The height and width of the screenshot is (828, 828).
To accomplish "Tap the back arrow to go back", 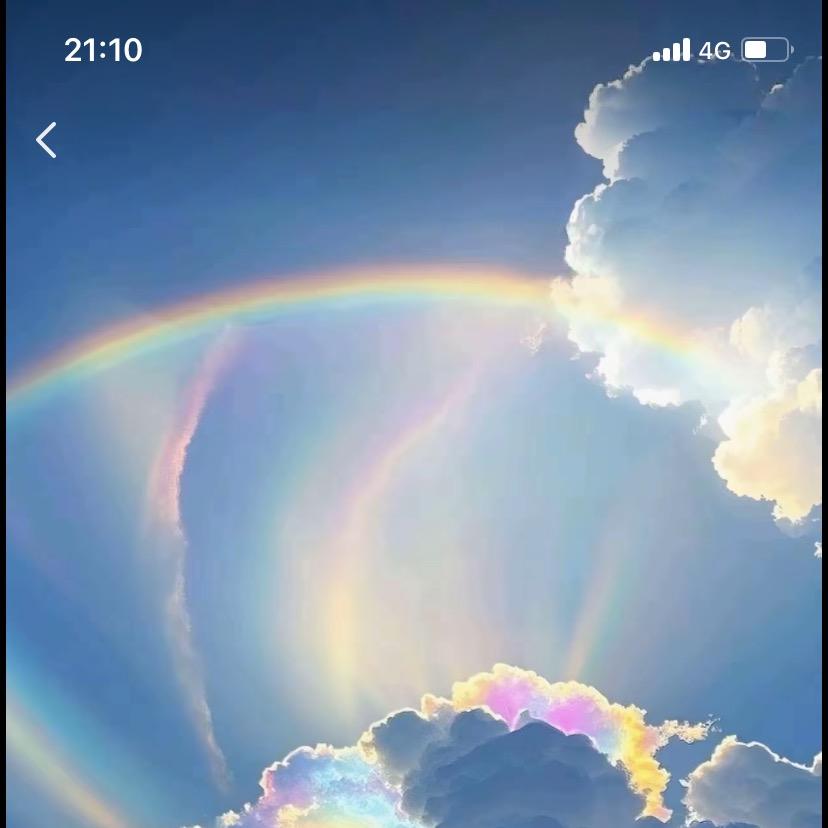I will (x=46, y=140).
